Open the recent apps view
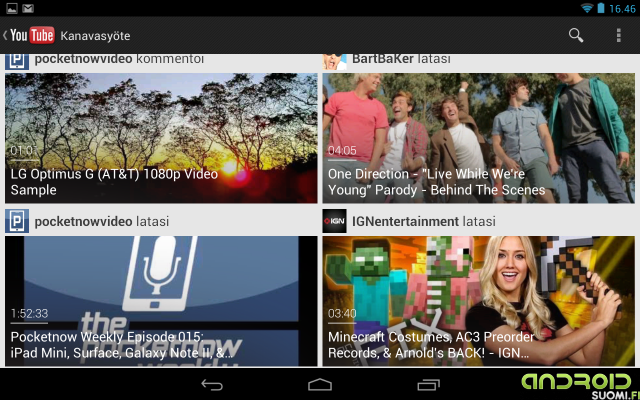Viewport: 640px width, 400px height. point(428,384)
